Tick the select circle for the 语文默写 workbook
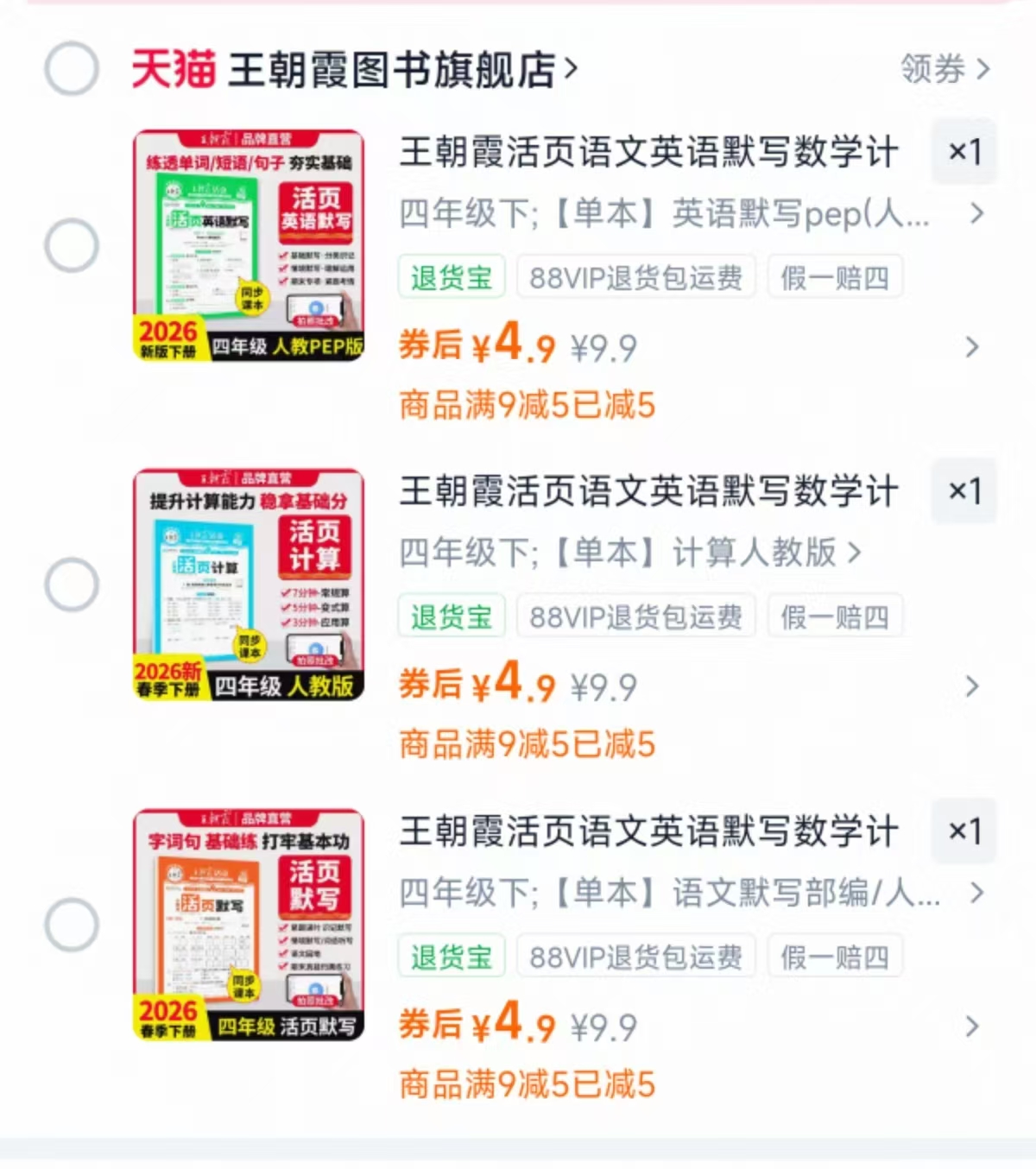 pyautogui.click(x=73, y=923)
